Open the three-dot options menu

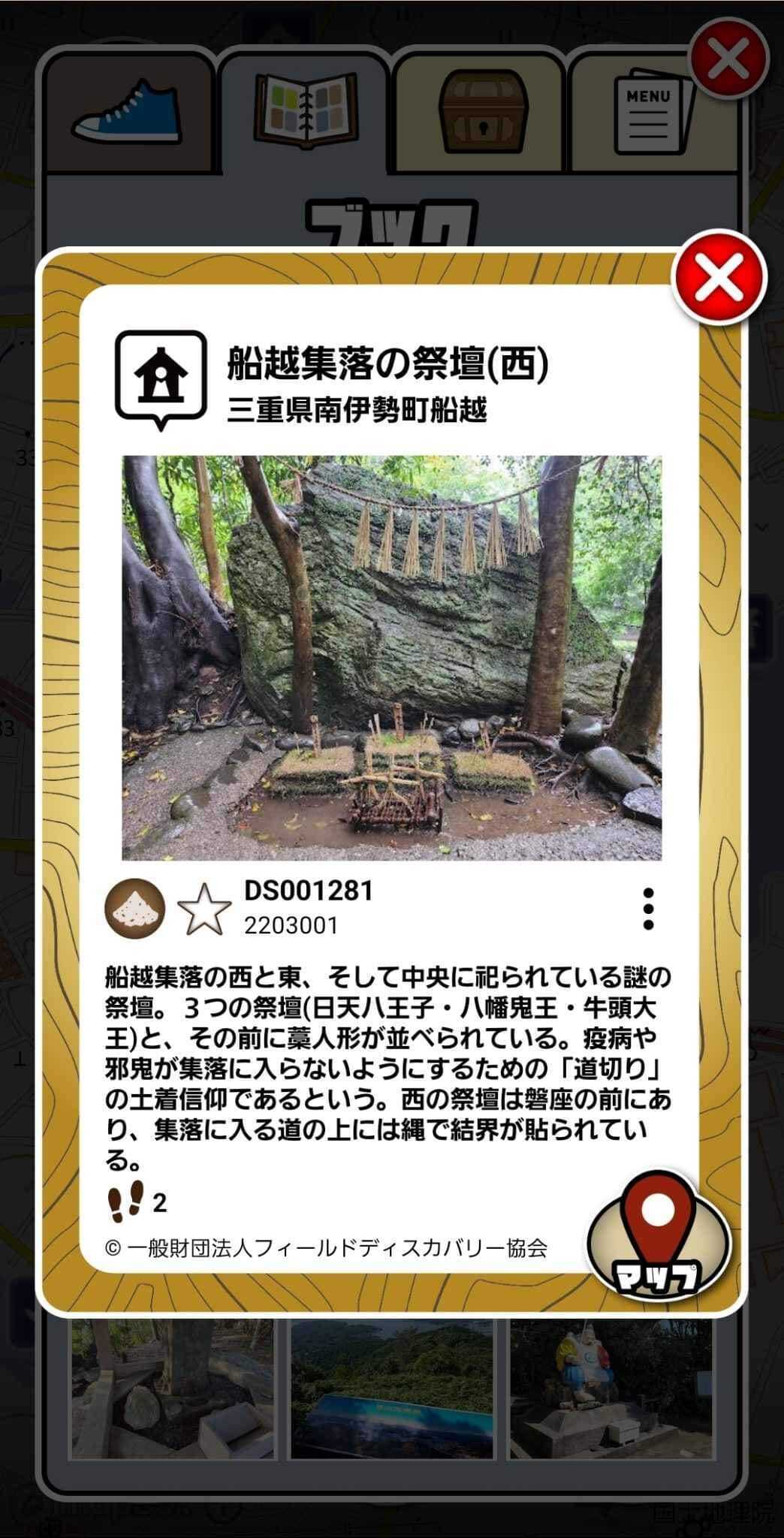point(648,909)
